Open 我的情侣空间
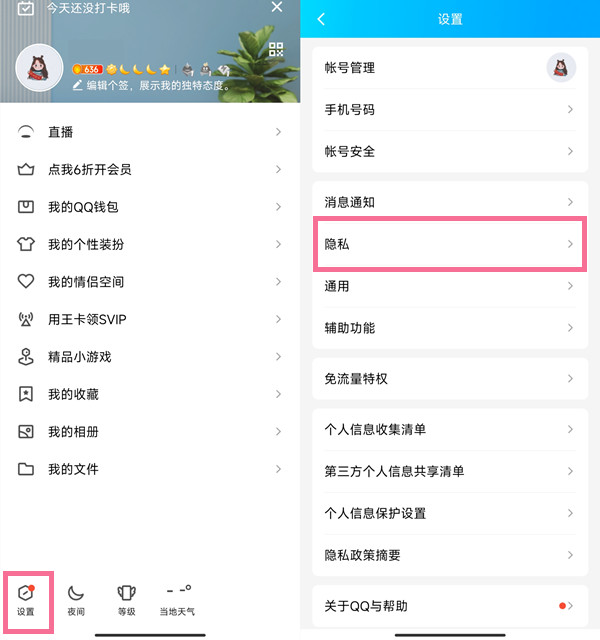The width and height of the screenshot is (600, 640). 150,282
